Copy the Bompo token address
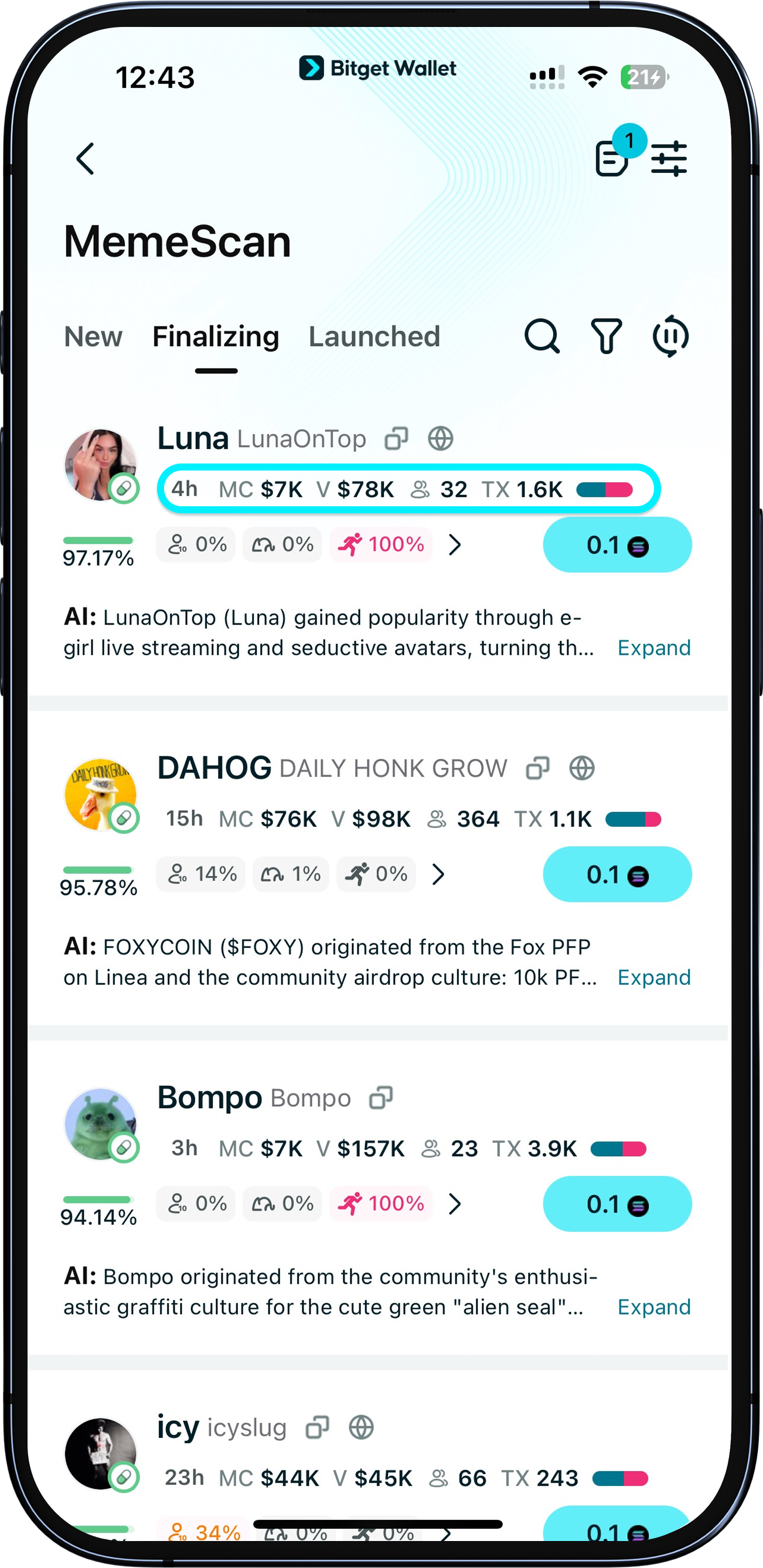The width and height of the screenshot is (763, 1568). click(x=380, y=1098)
